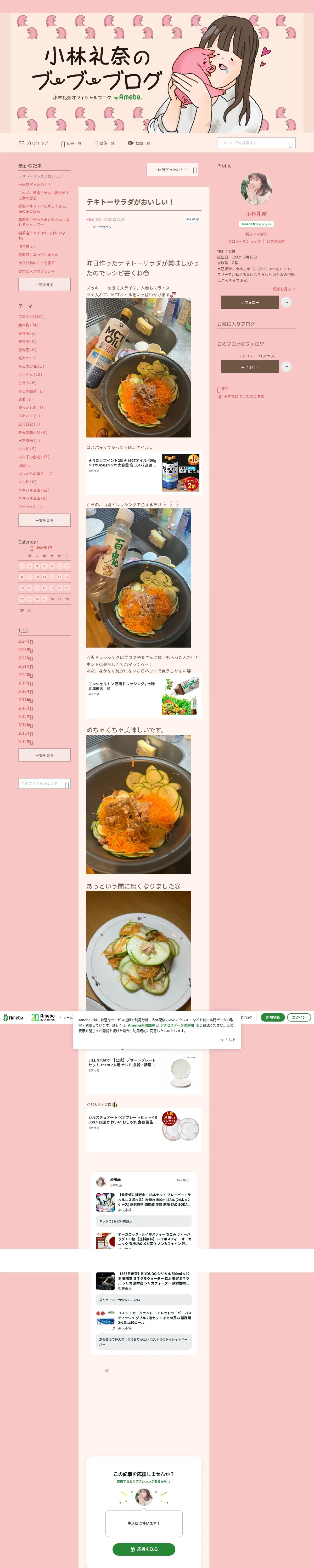Follow the blogger under Profile
This screenshot has width=314, height=1568.
point(249,303)
